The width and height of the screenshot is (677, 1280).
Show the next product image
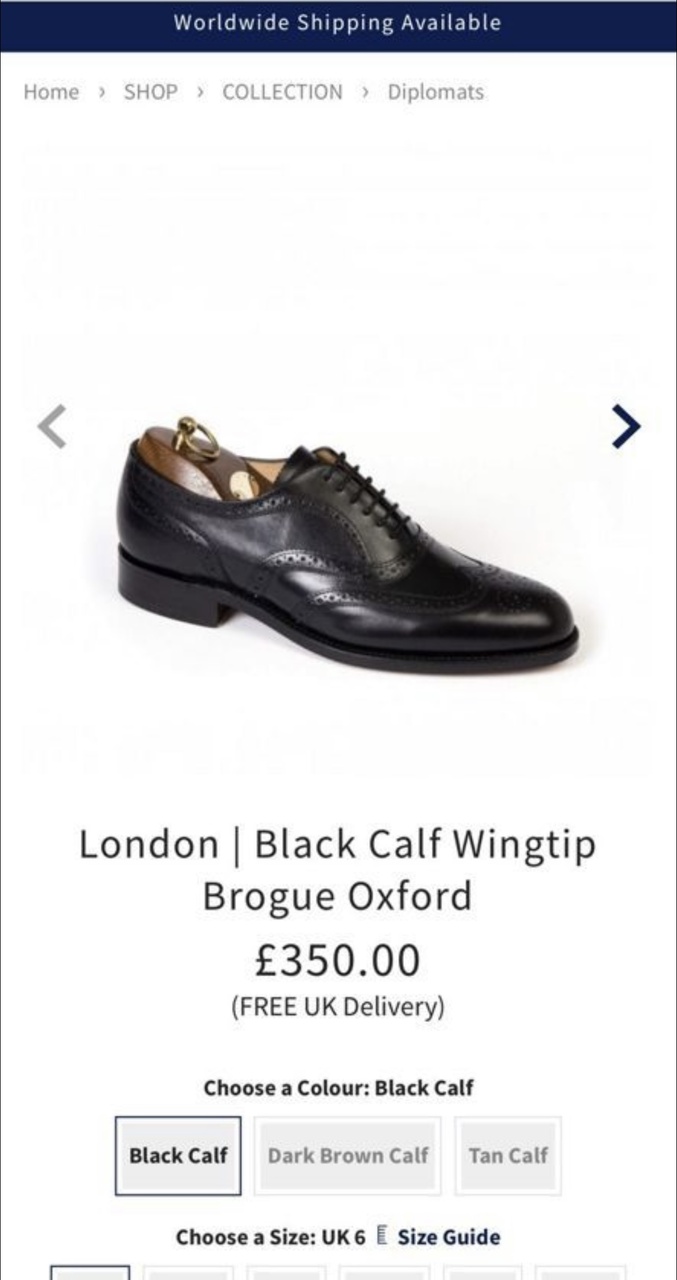click(625, 426)
